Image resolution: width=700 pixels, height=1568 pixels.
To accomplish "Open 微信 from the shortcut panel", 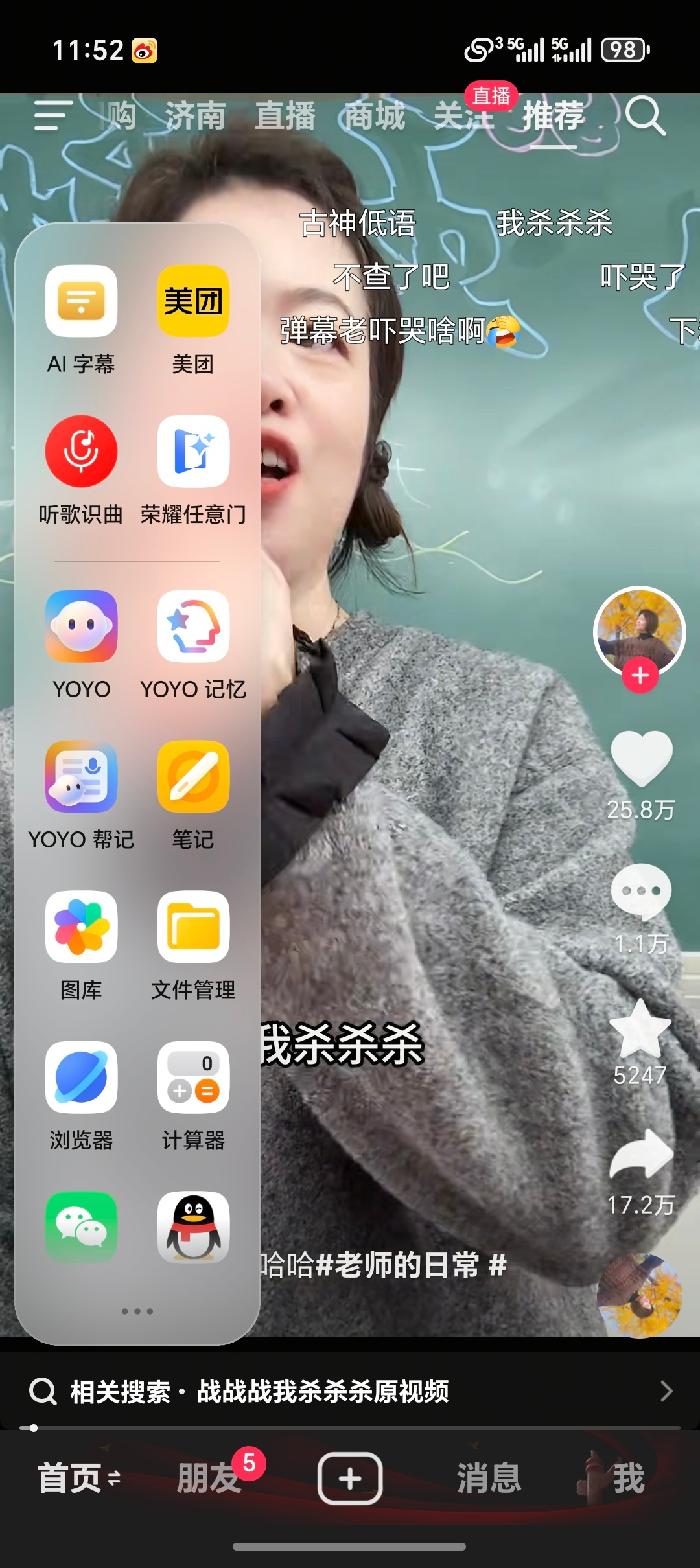I will 82,1227.
